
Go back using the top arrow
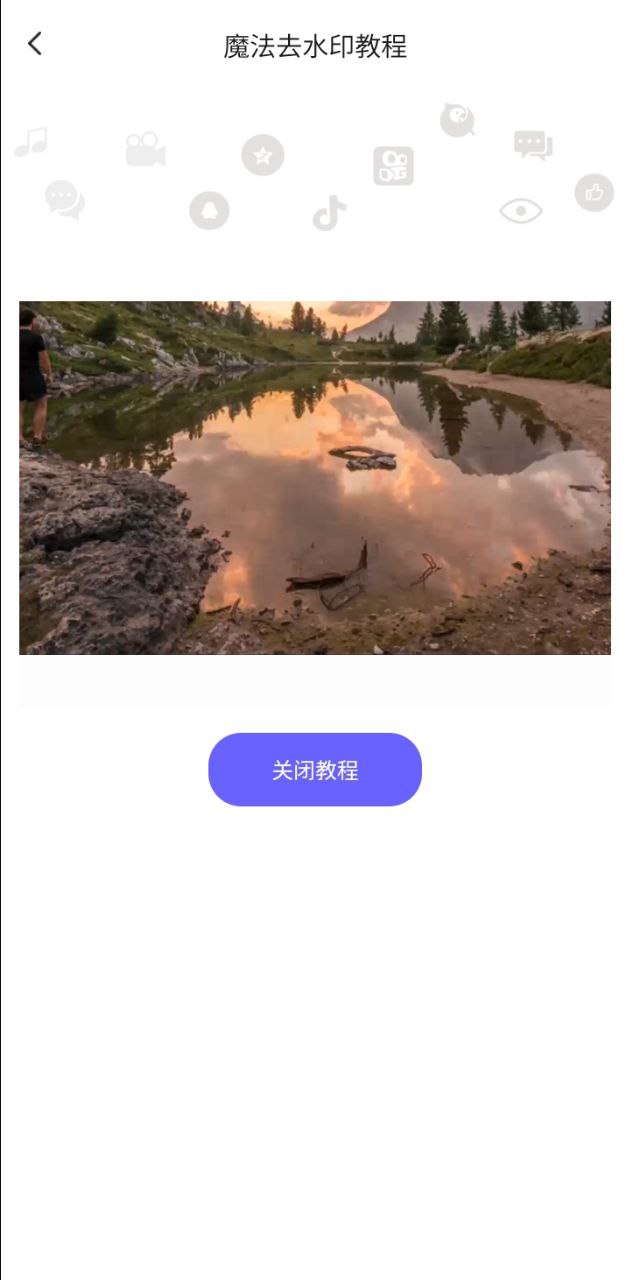35,44
